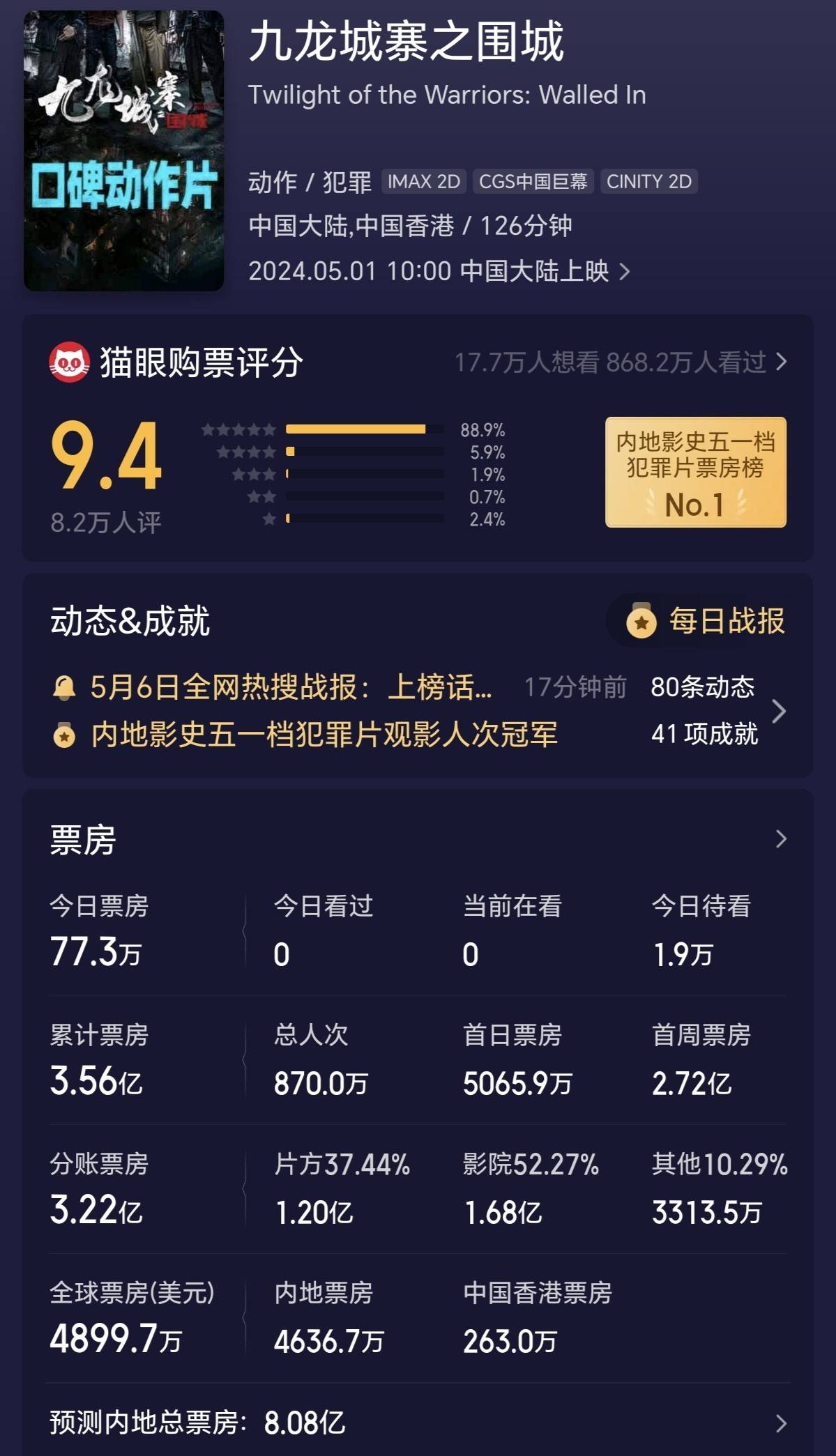The height and width of the screenshot is (1456, 836).
Task: View the 80条动态 and 41项成就 list
Action: point(718,711)
